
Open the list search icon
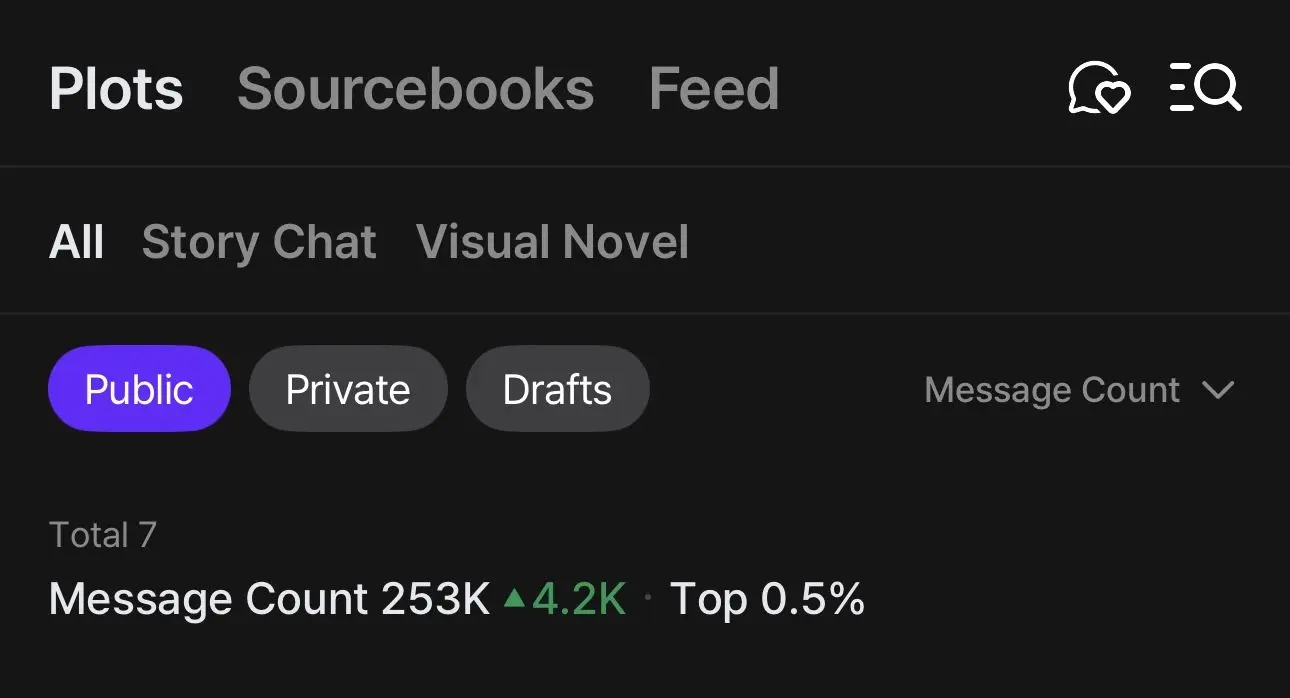(x=1205, y=87)
